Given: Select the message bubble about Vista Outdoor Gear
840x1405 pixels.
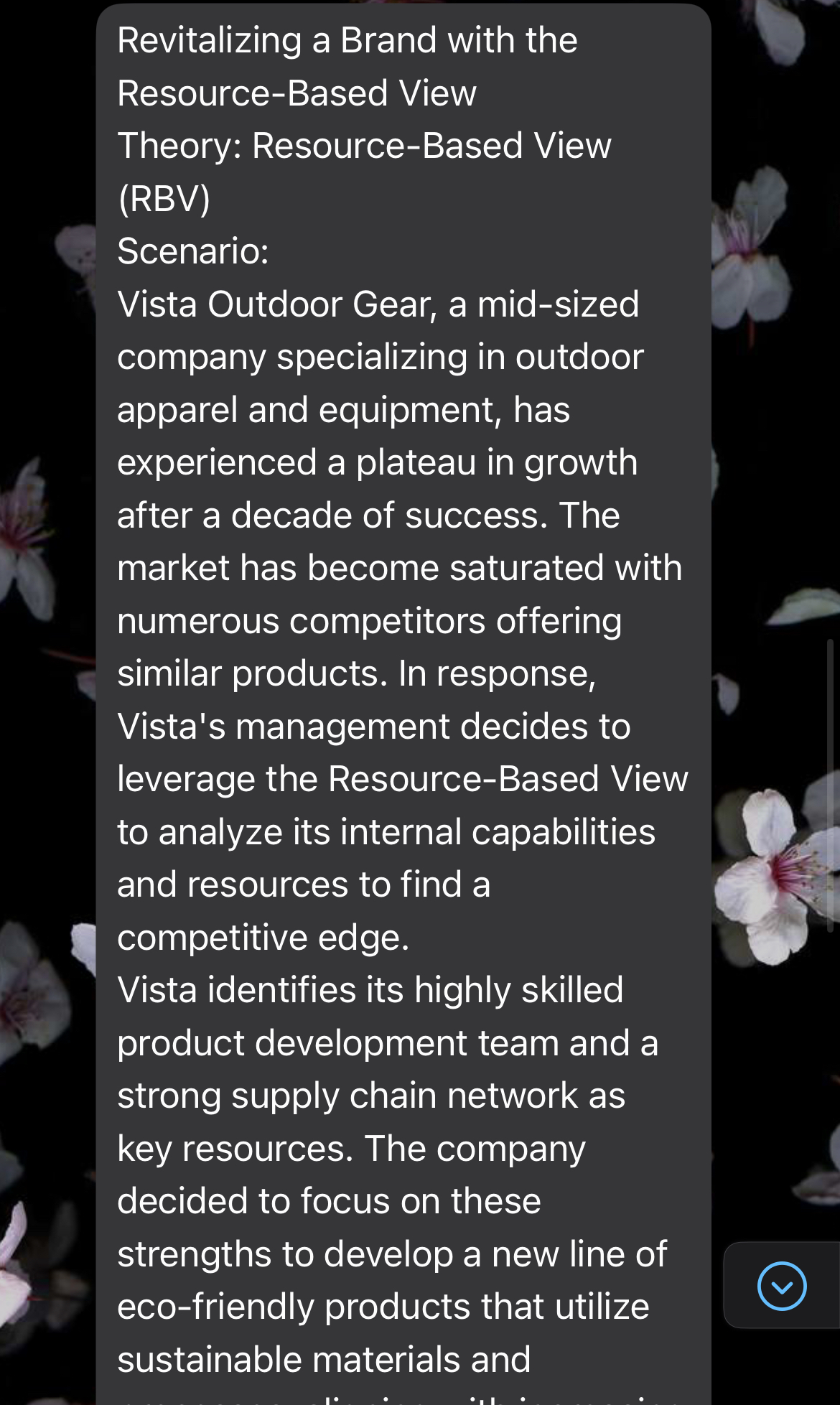Looking at the screenshot, I should point(402,646).
